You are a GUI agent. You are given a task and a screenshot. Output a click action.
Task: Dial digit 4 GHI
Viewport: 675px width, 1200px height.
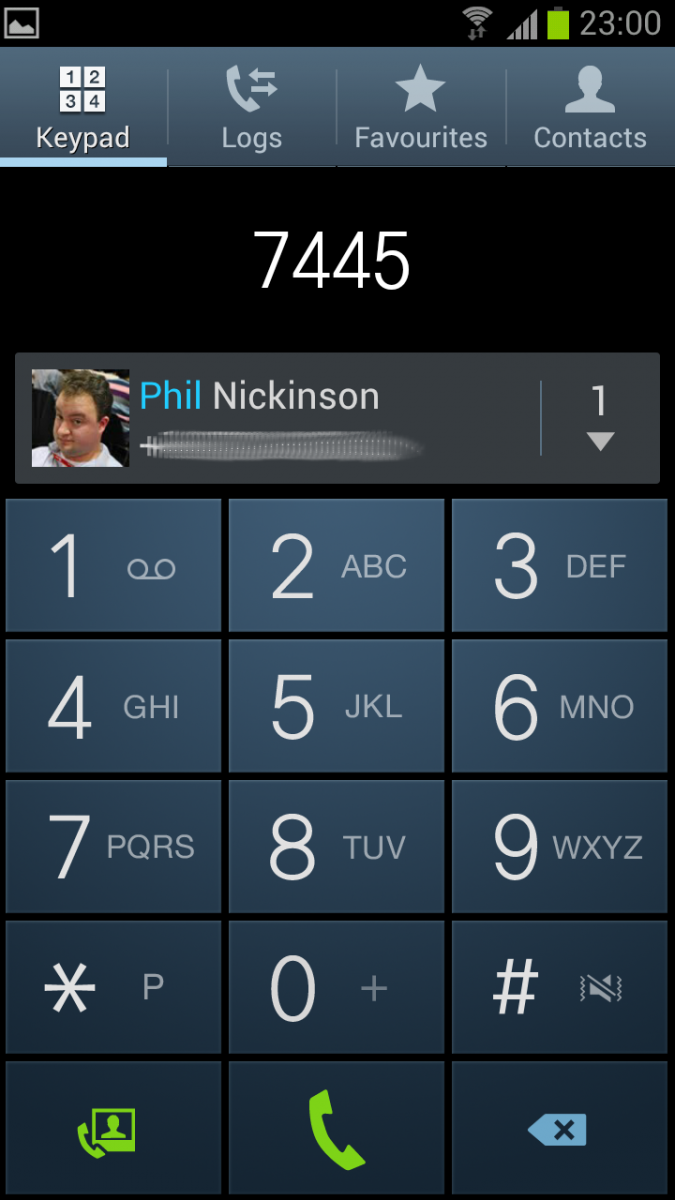click(x=113, y=707)
